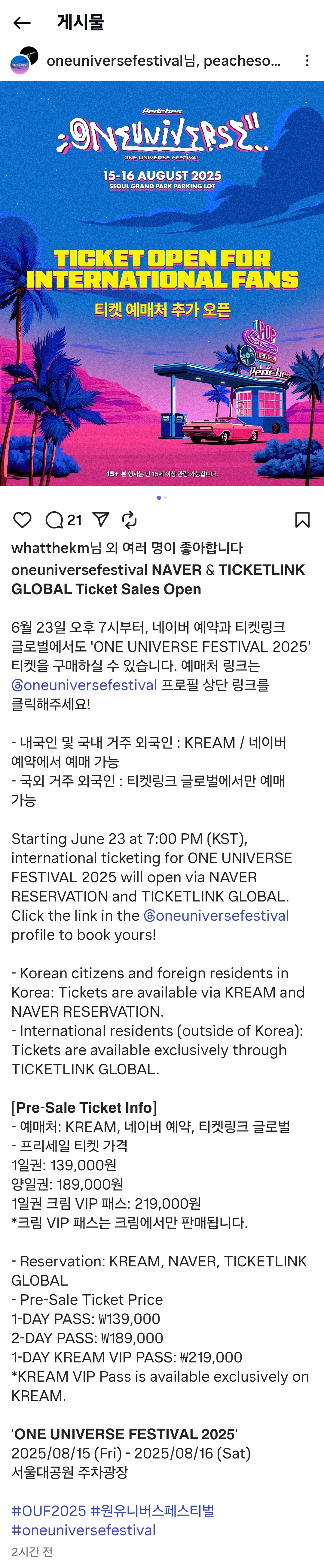Viewport: 324px width, 1568px height.
Task: View whatthekm in the likes line
Action: pos(50,548)
